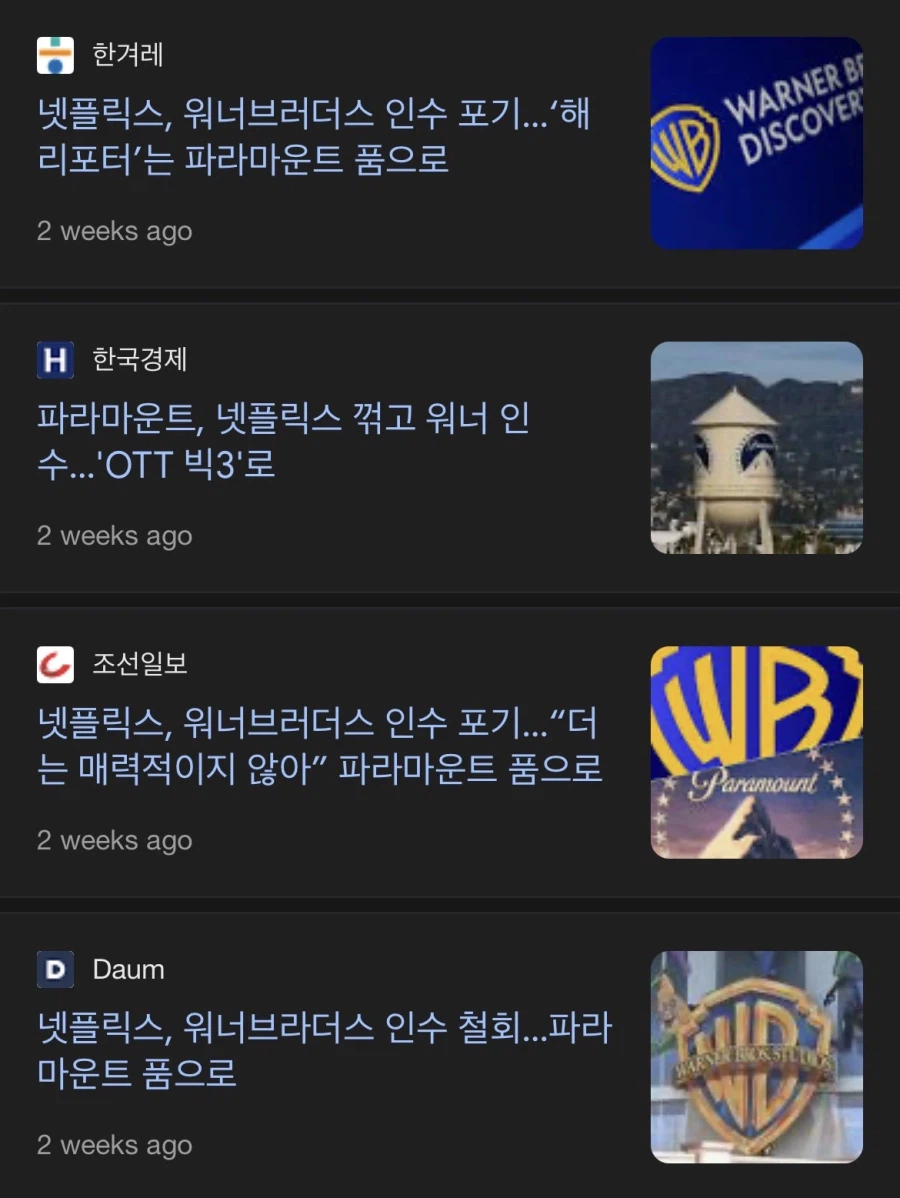Click the 조선일보 red C logo

pyautogui.click(x=55, y=665)
